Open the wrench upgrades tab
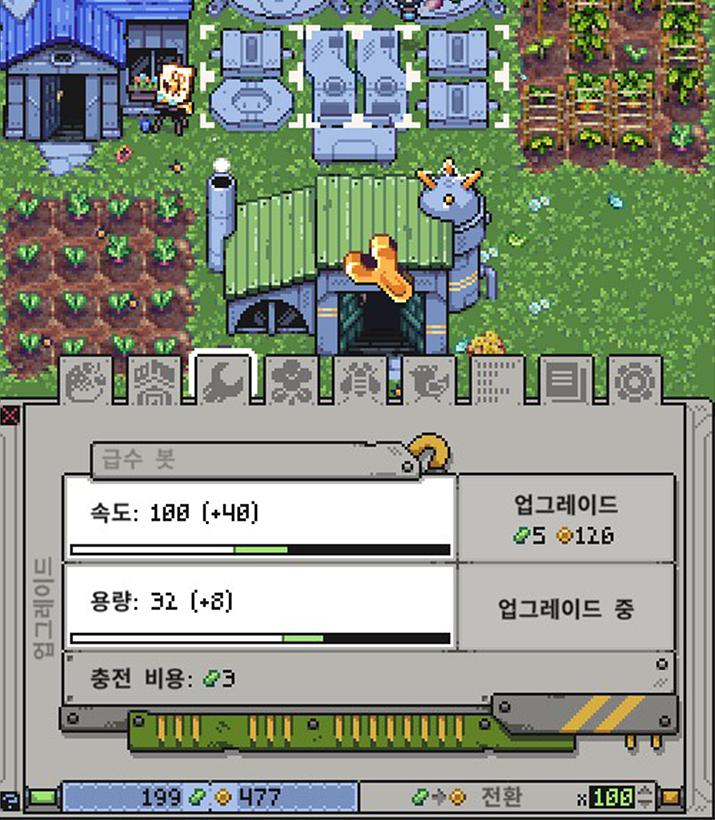Image resolution: width=715 pixels, height=820 pixels. [x=223, y=380]
